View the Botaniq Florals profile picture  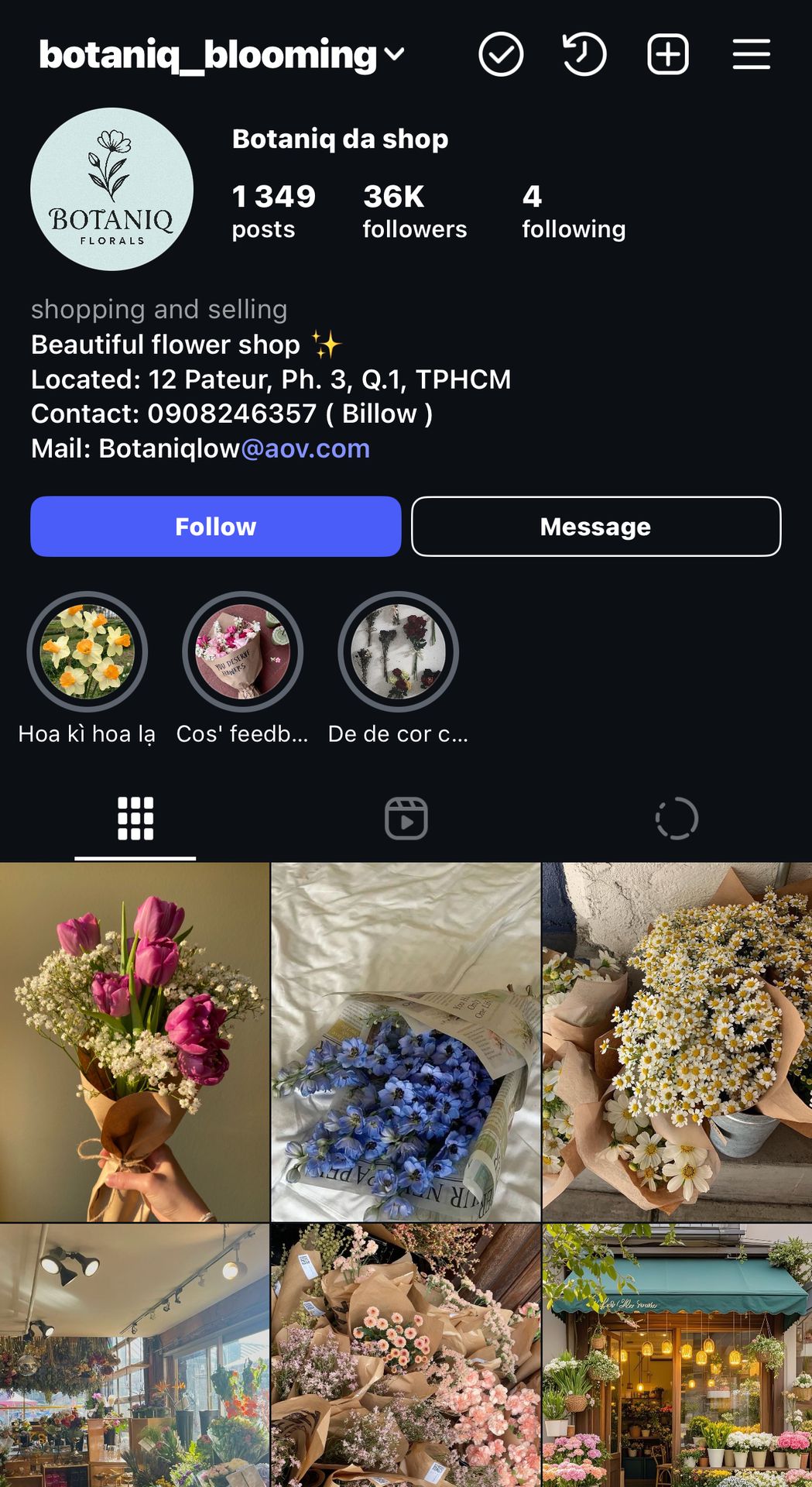point(111,189)
